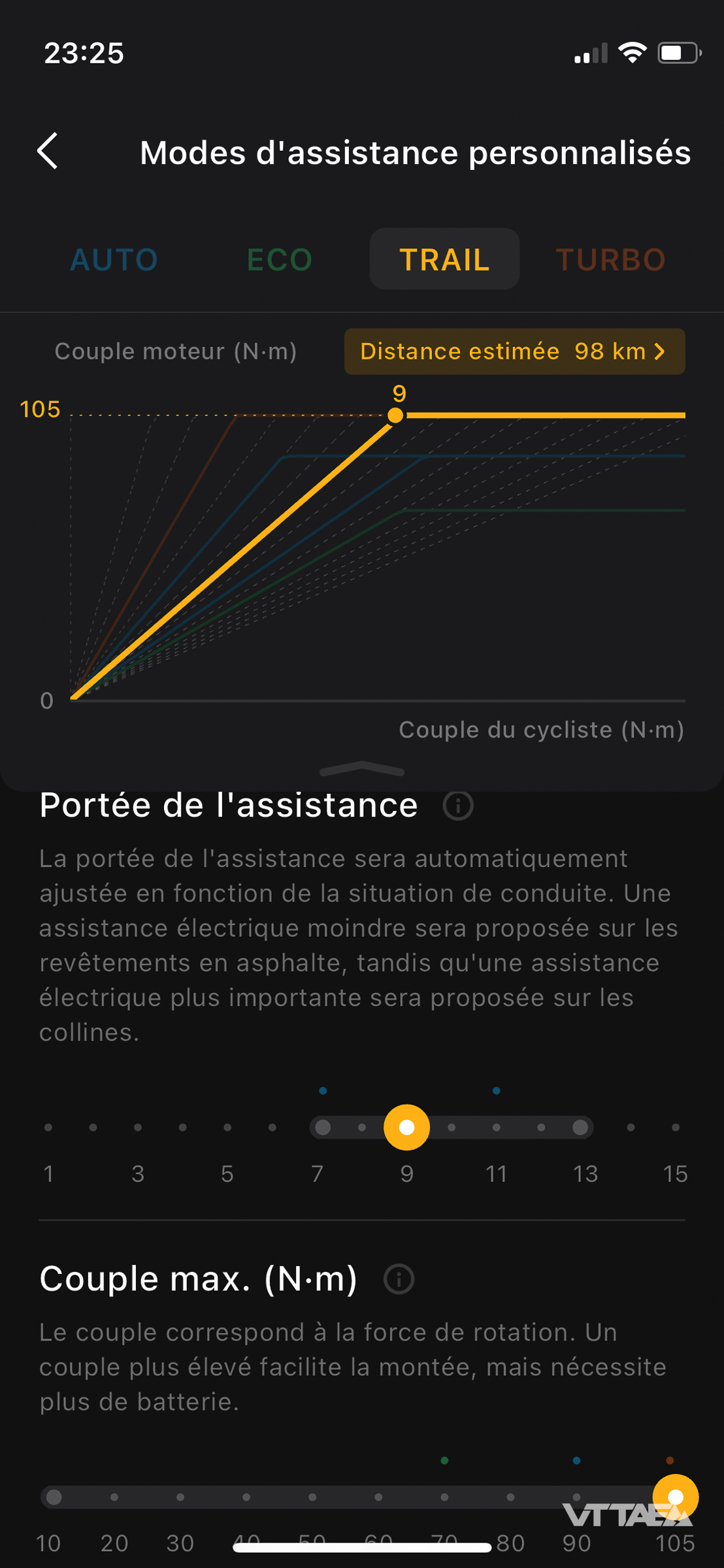Go back to the previous screen

48,152
